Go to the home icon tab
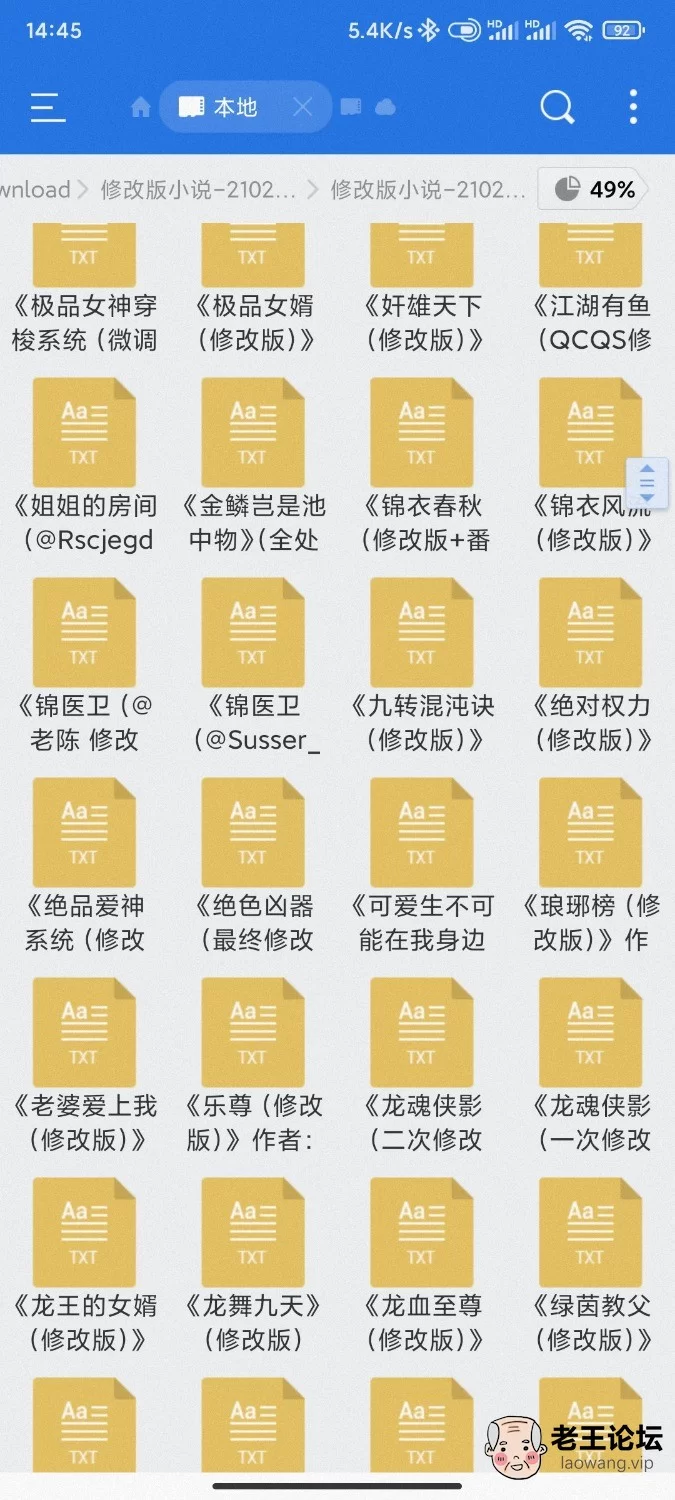 pyautogui.click(x=140, y=107)
